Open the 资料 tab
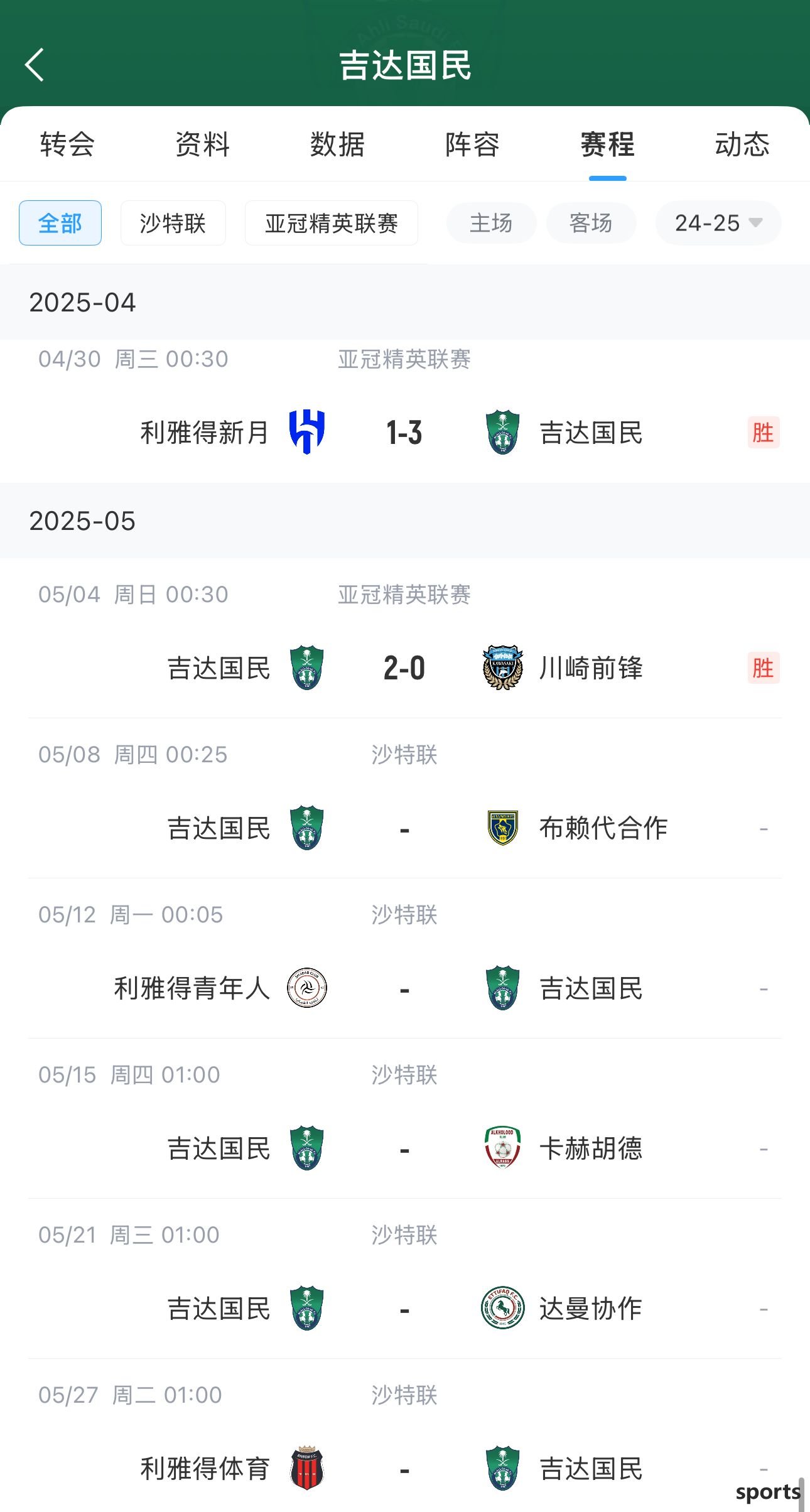810x1512 pixels. (202, 144)
